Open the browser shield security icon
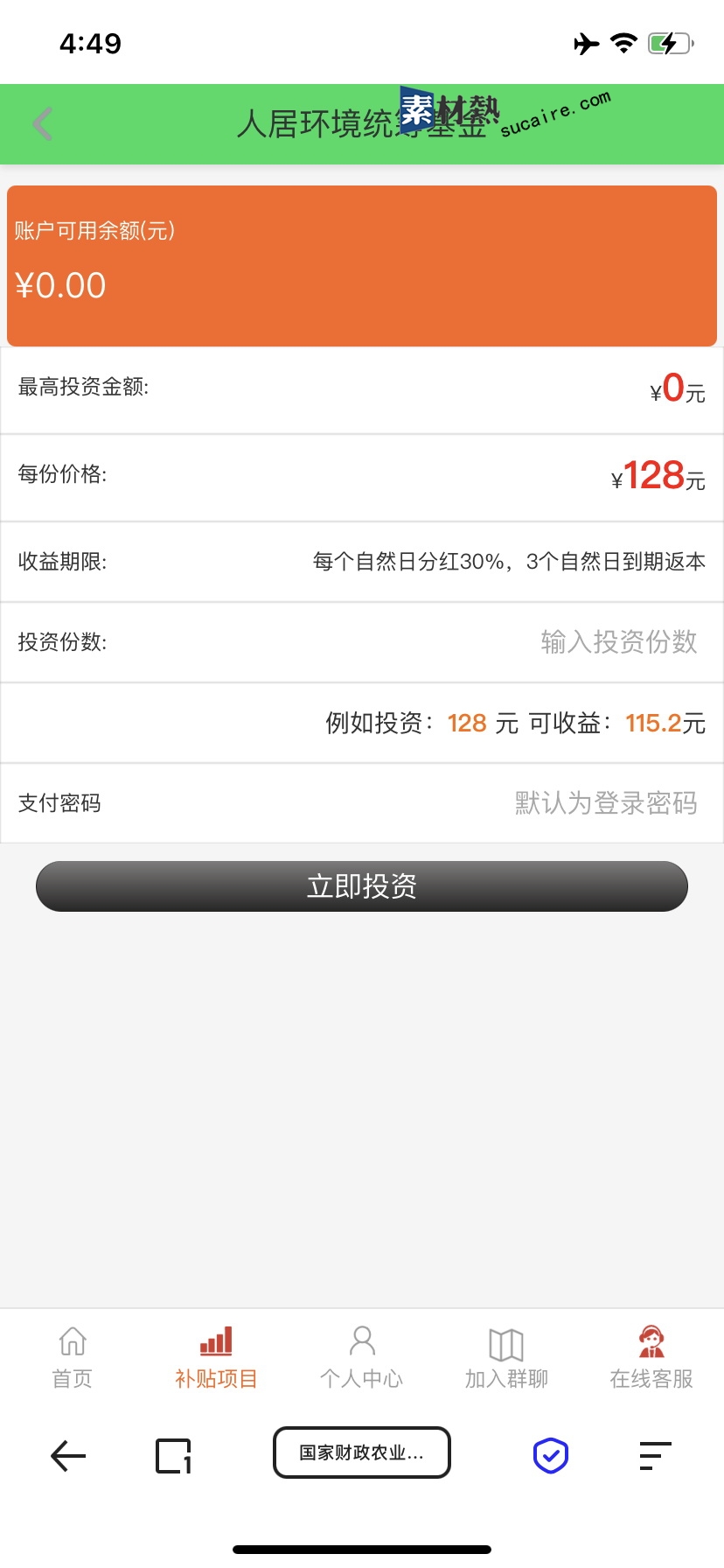The width and height of the screenshot is (724, 1568). tap(551, 1456)
